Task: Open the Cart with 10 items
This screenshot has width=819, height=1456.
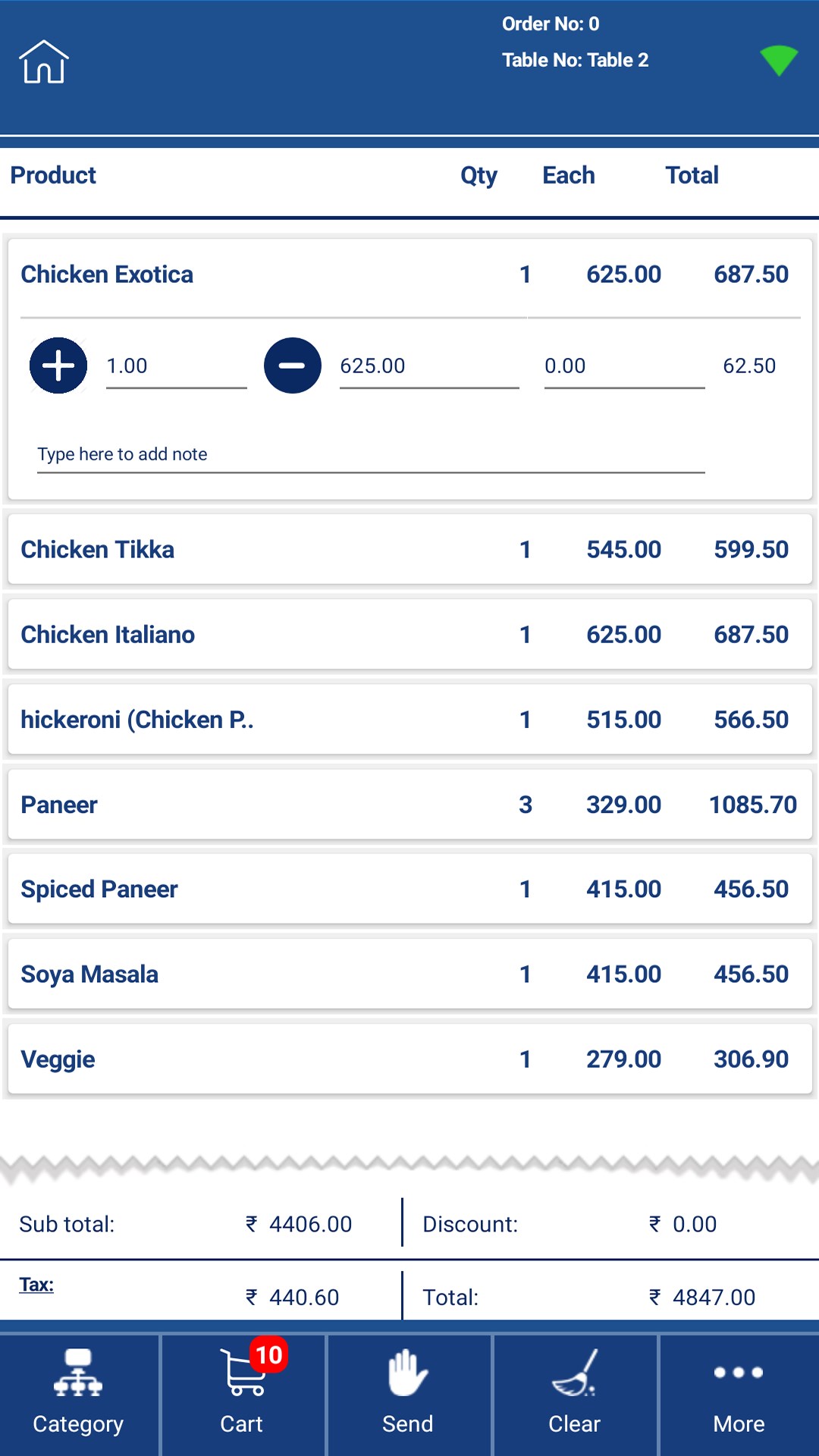Action: [x=243, y=1394]
